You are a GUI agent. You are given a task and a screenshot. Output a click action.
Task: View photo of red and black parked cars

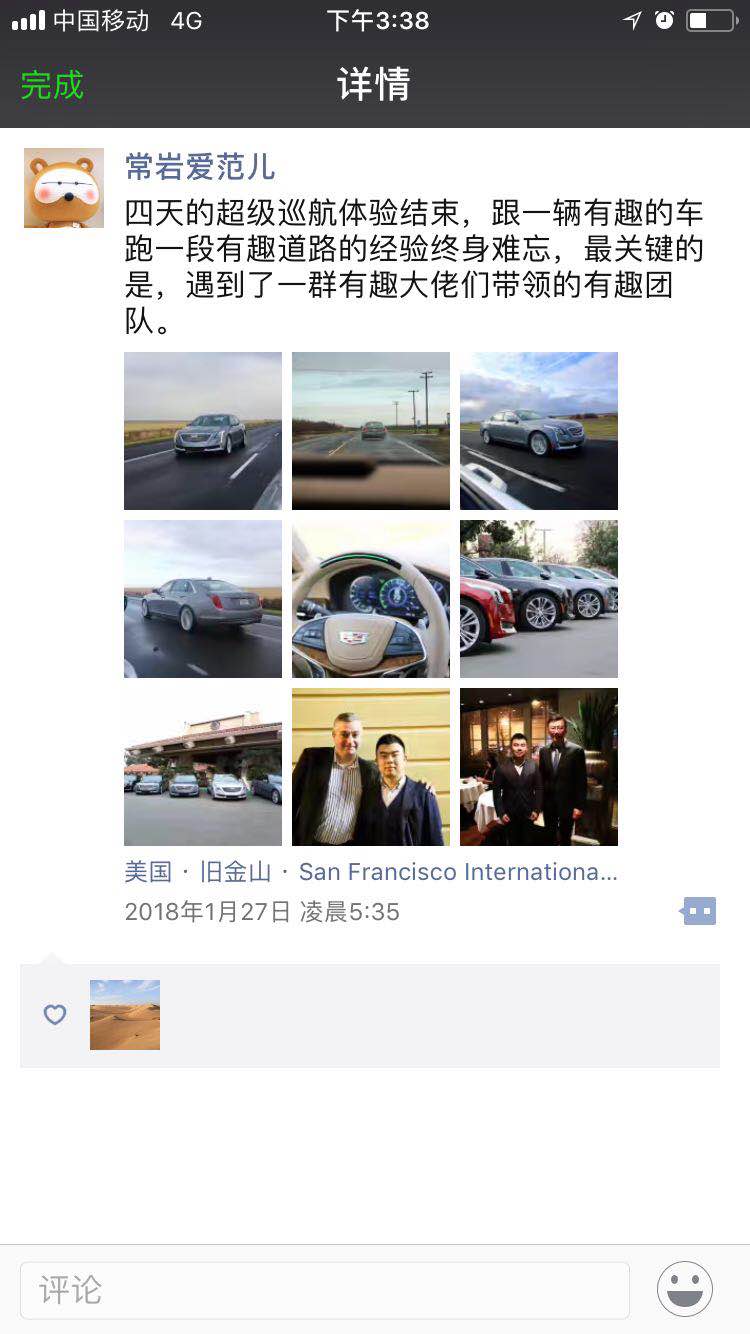coord(539,599)
